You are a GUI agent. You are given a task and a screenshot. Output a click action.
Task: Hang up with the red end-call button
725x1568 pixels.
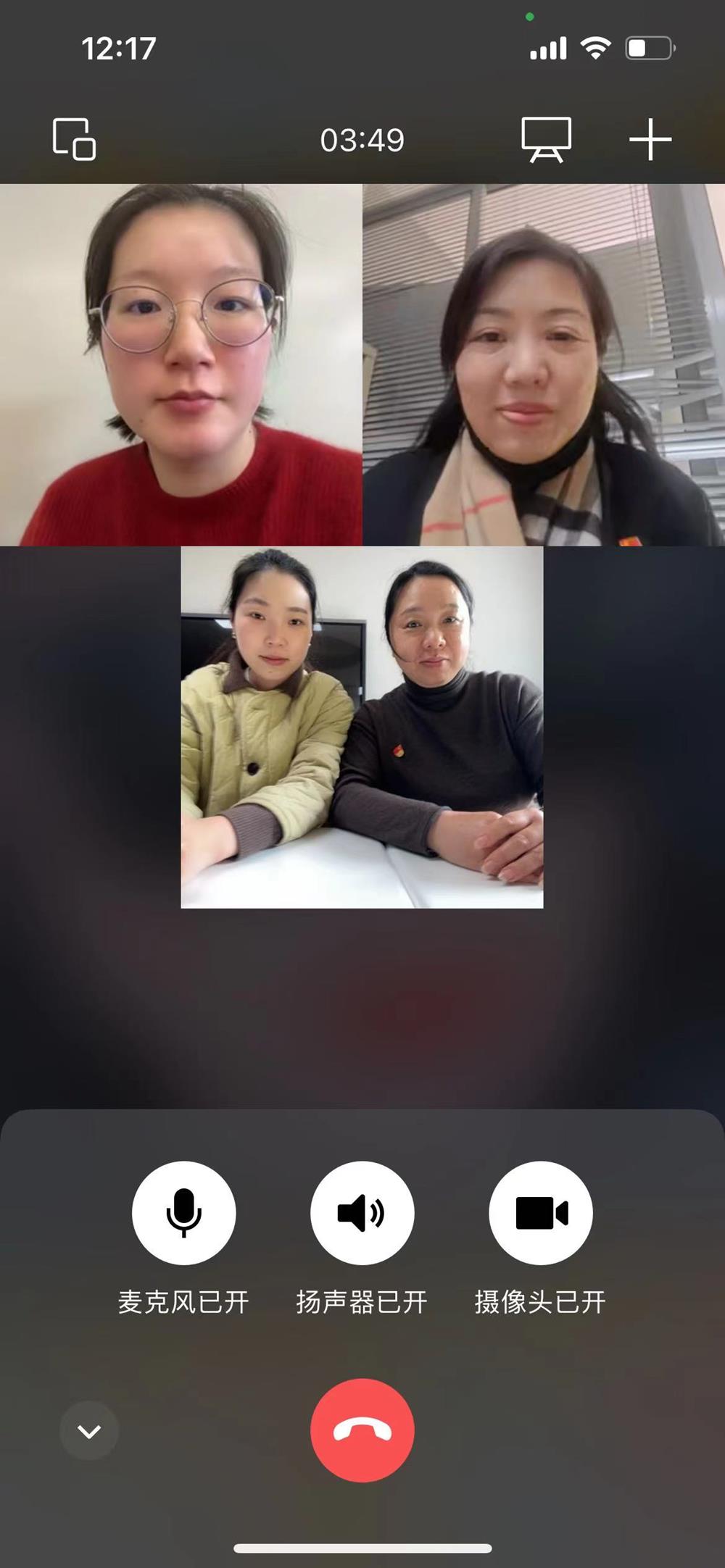(x=362, y=1430)
